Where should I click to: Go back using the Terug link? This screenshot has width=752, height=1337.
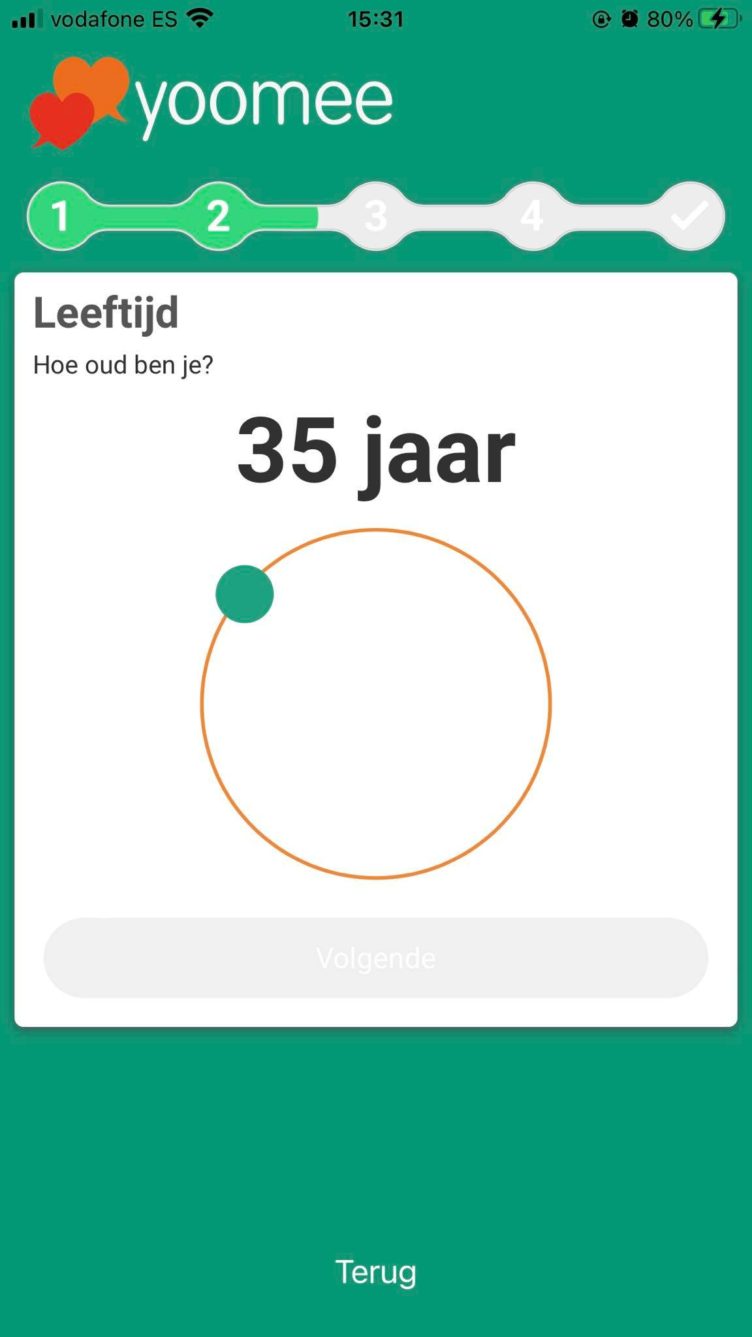click(x=375, y=1272)
